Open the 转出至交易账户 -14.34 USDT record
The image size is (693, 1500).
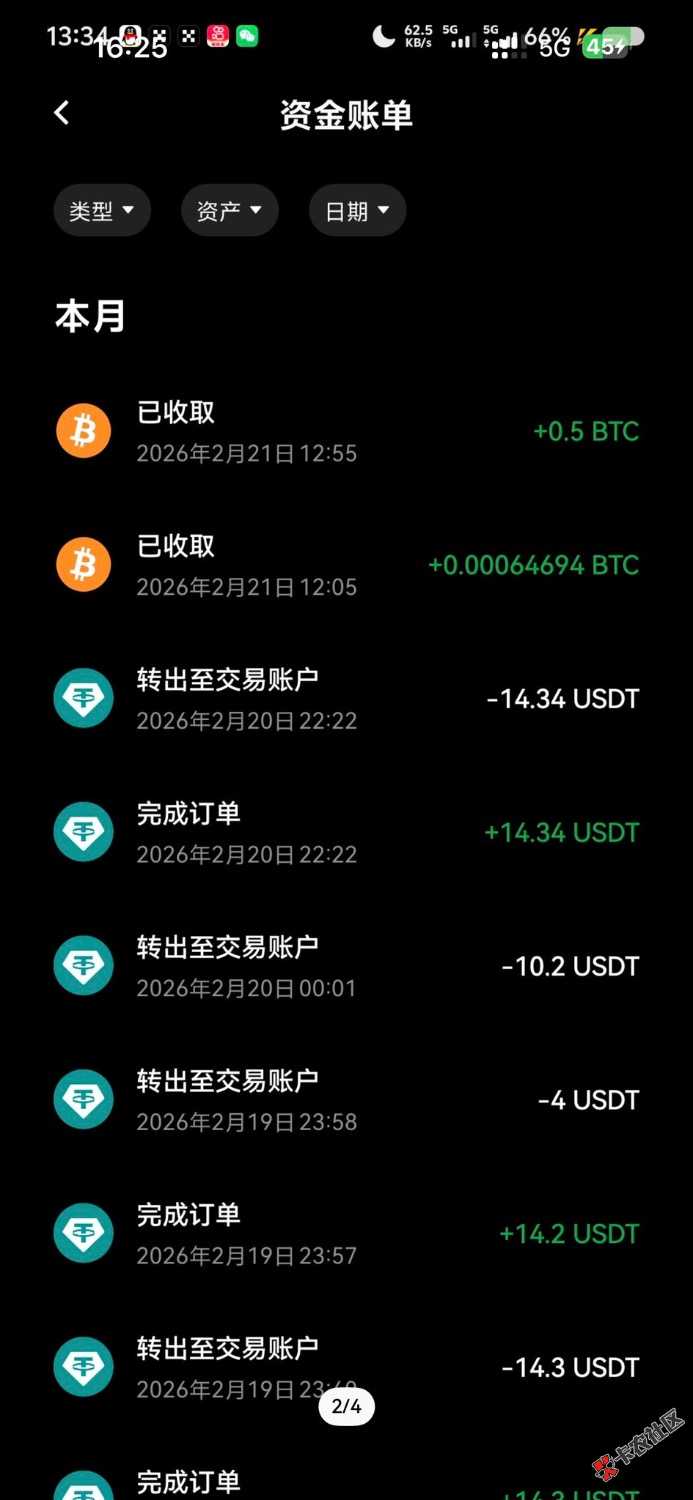tap(346, 699)
